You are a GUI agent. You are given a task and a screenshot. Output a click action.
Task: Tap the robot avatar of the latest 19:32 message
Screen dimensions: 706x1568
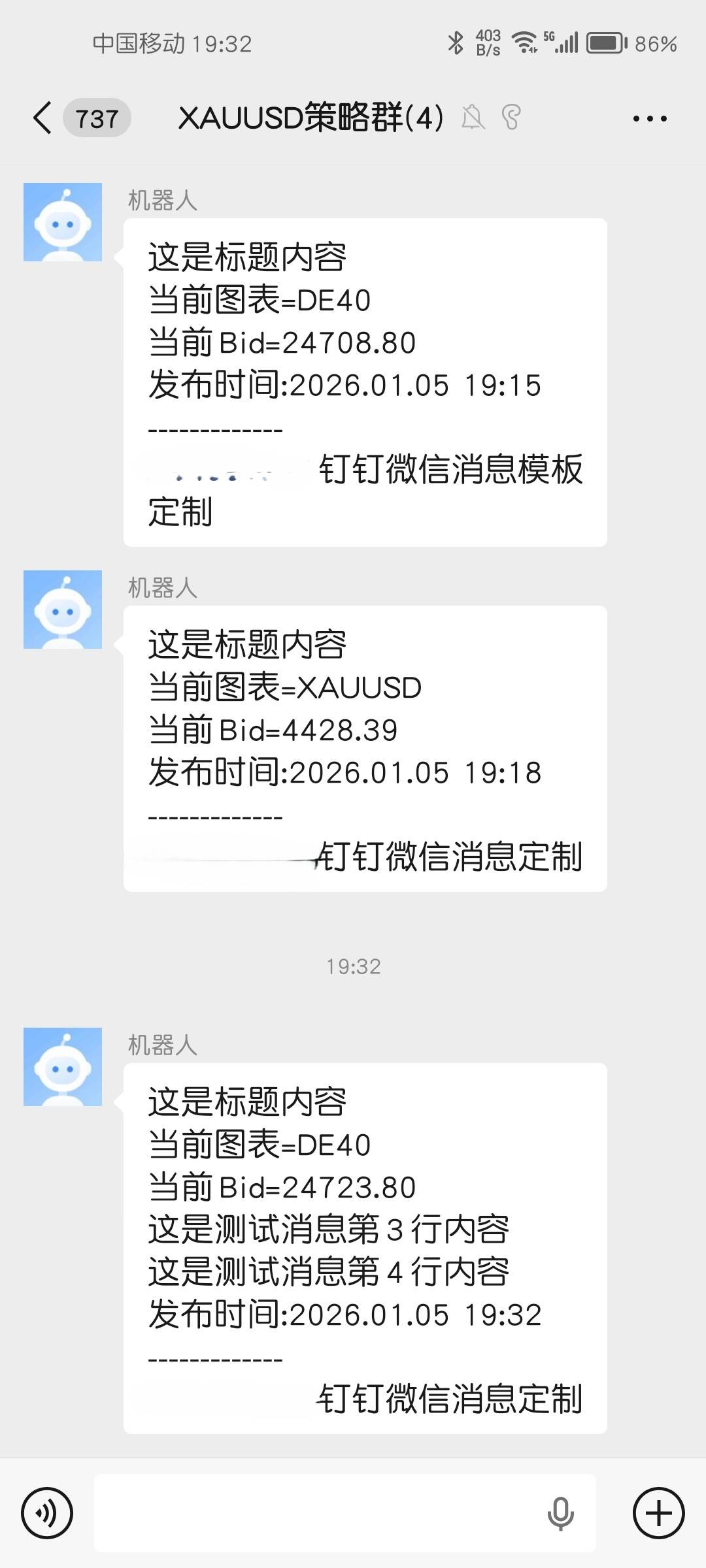coord(63,1067)
